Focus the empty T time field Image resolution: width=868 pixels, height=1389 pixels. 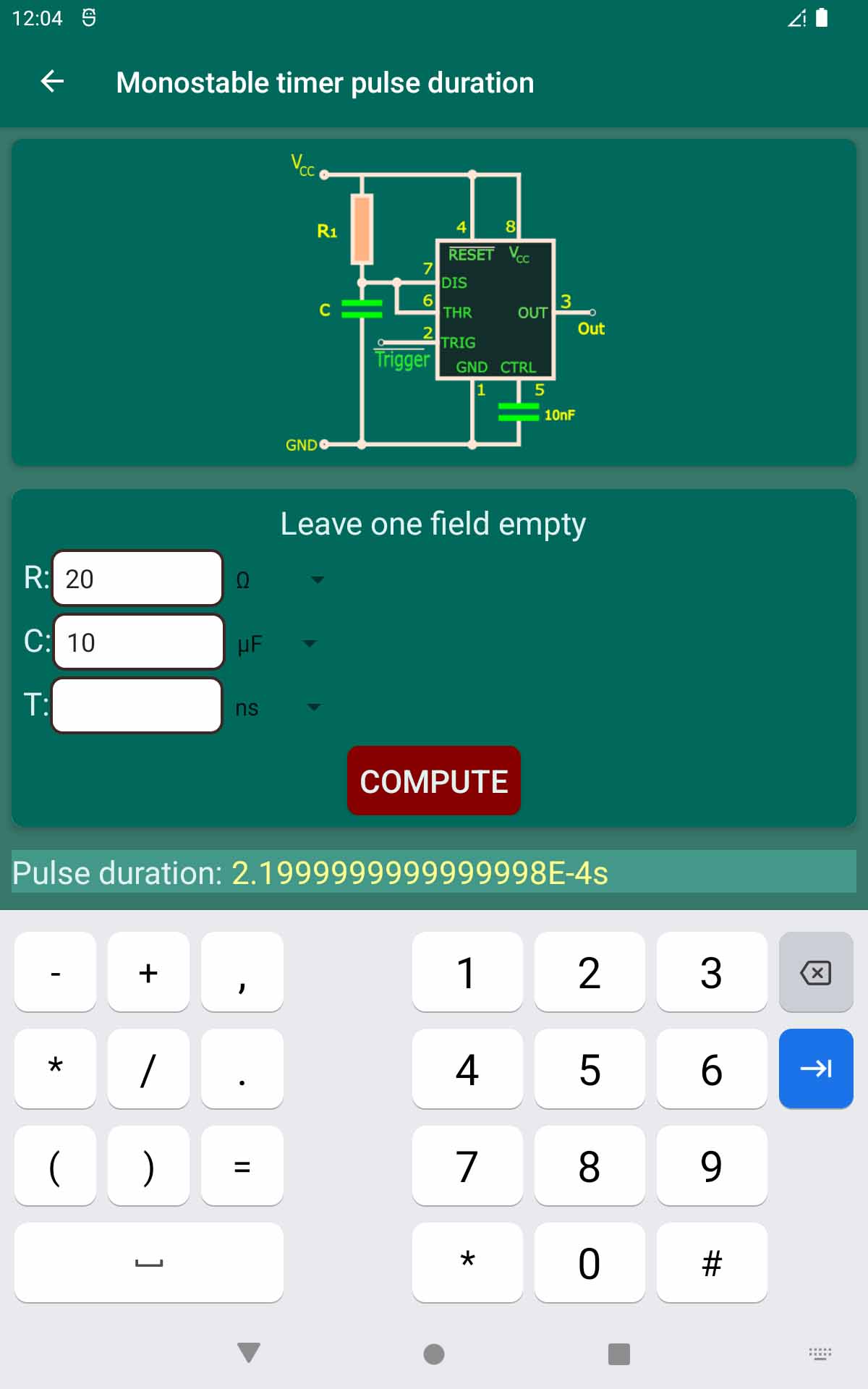coord(137,705)
